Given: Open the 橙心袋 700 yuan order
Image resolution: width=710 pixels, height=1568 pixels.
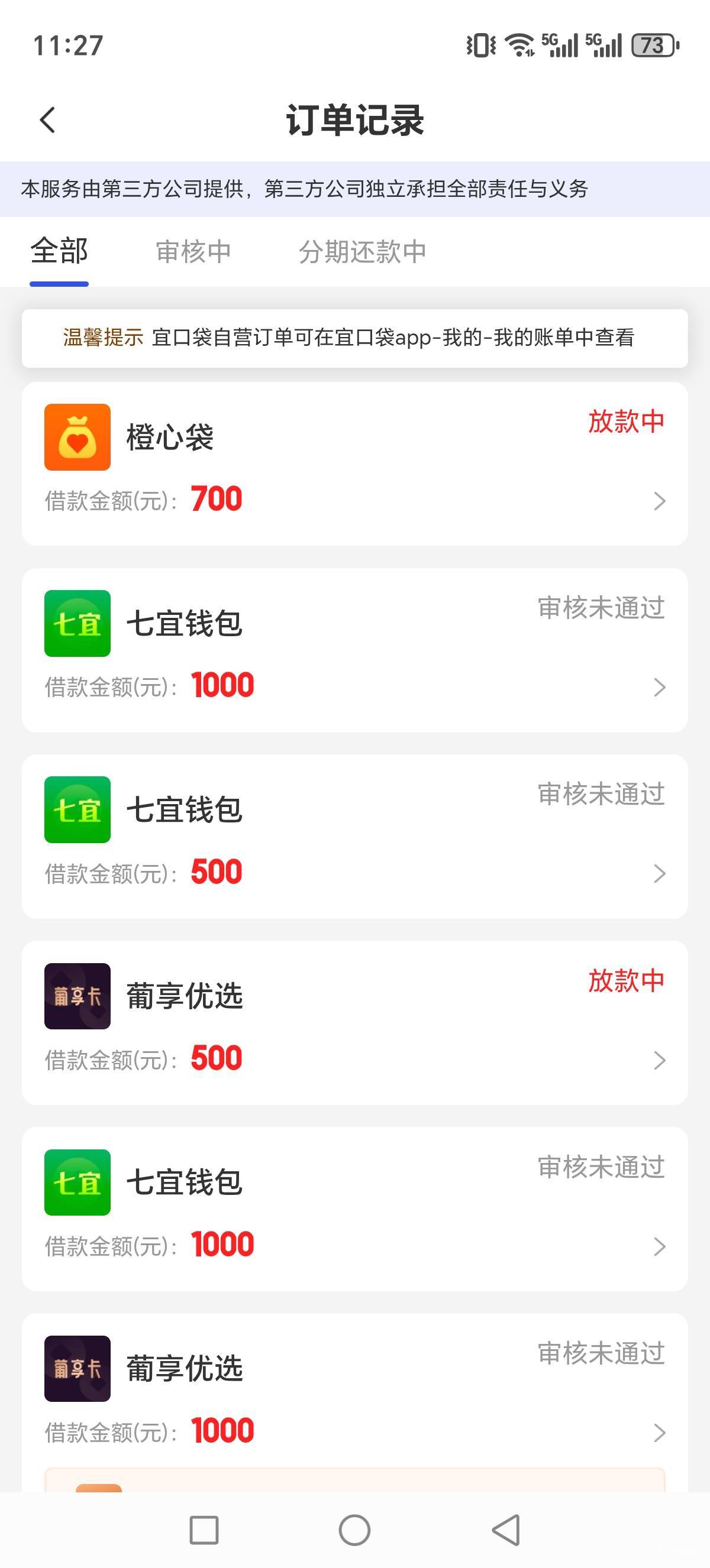Looking at the screenshot, I should click(x=354, y=464).
